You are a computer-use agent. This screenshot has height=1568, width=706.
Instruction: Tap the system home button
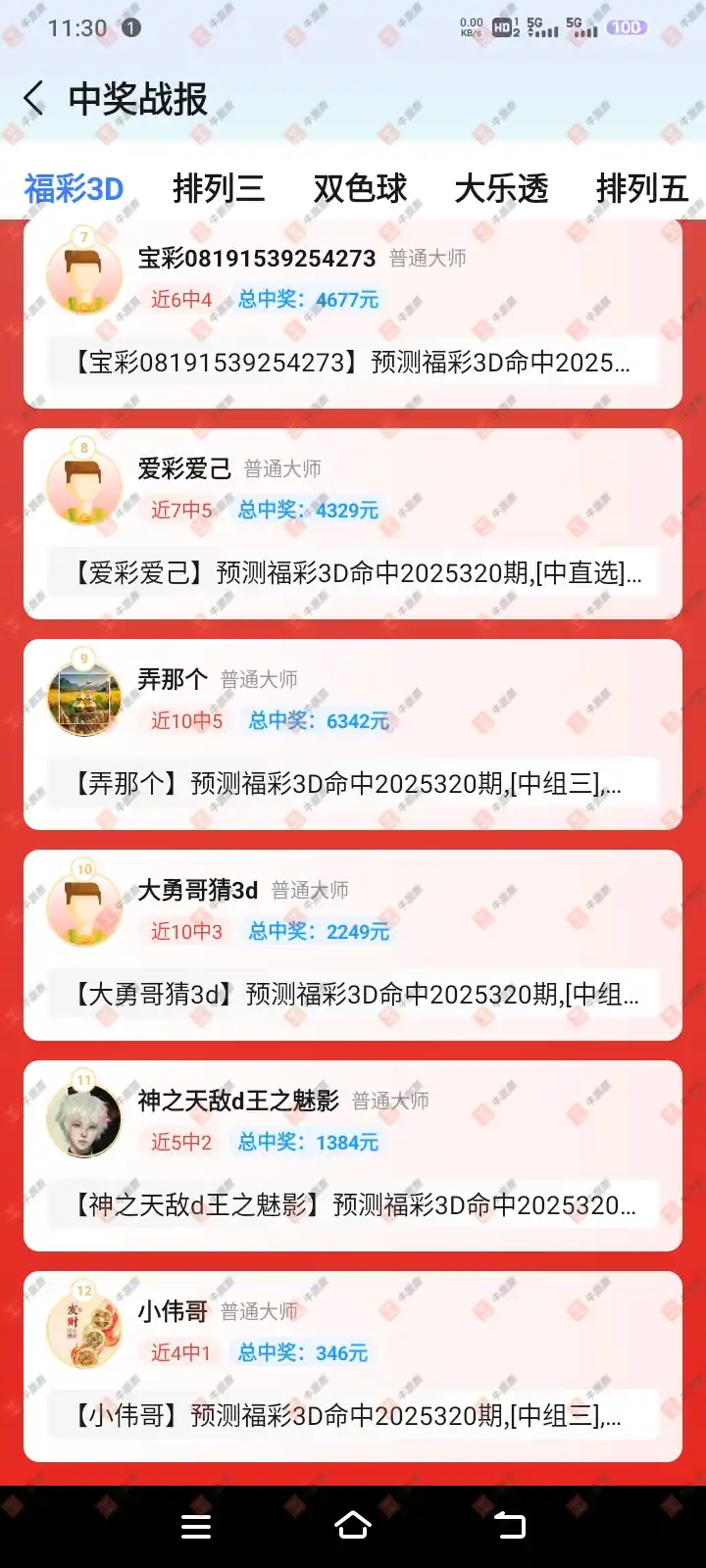pos(353,1526)
